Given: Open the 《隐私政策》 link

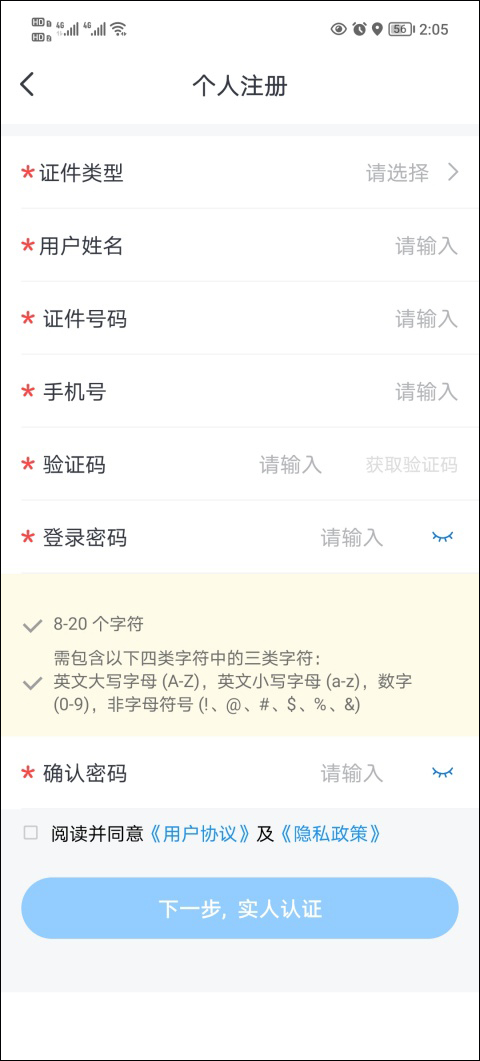Looking at the screenshot, I should point(330,834).
